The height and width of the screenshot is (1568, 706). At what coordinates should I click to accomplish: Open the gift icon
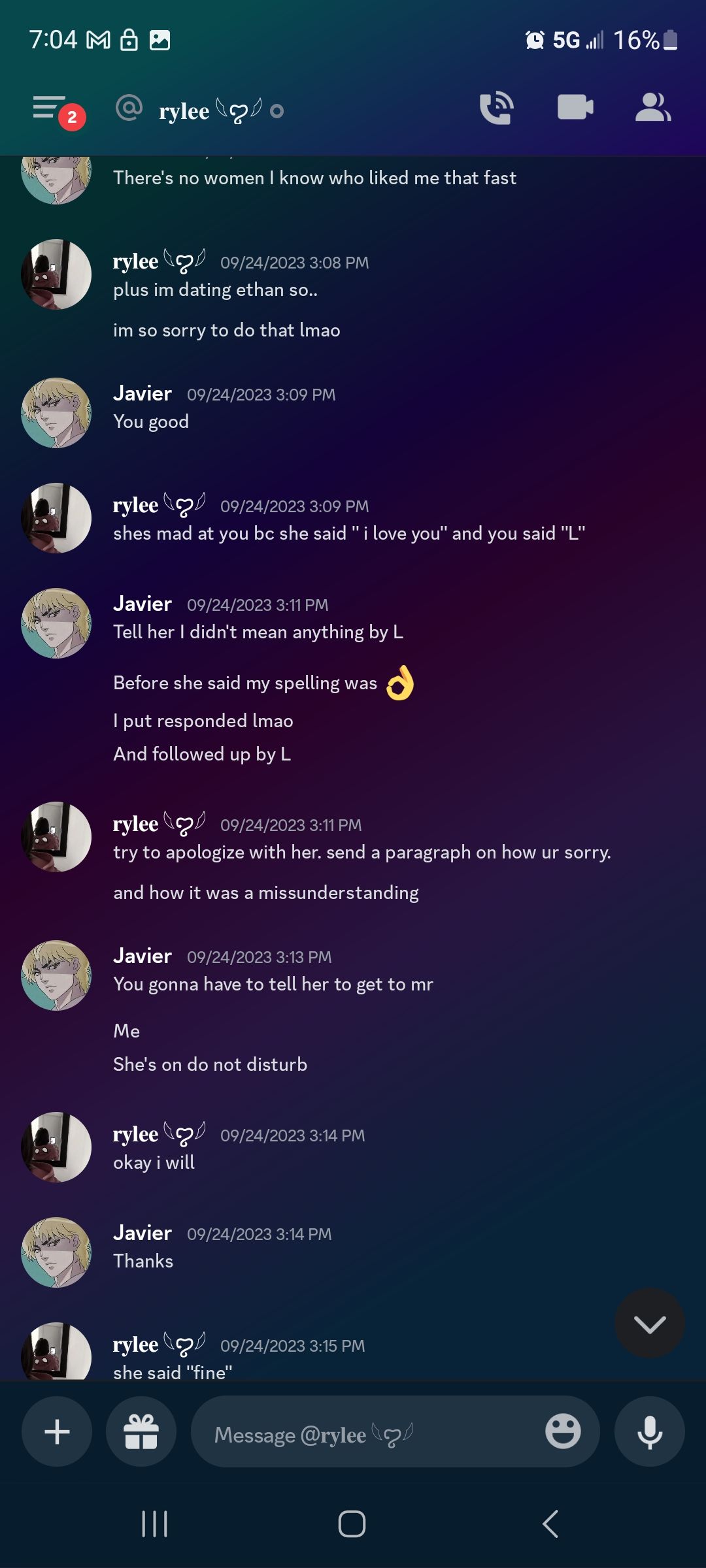(141, 1432)
